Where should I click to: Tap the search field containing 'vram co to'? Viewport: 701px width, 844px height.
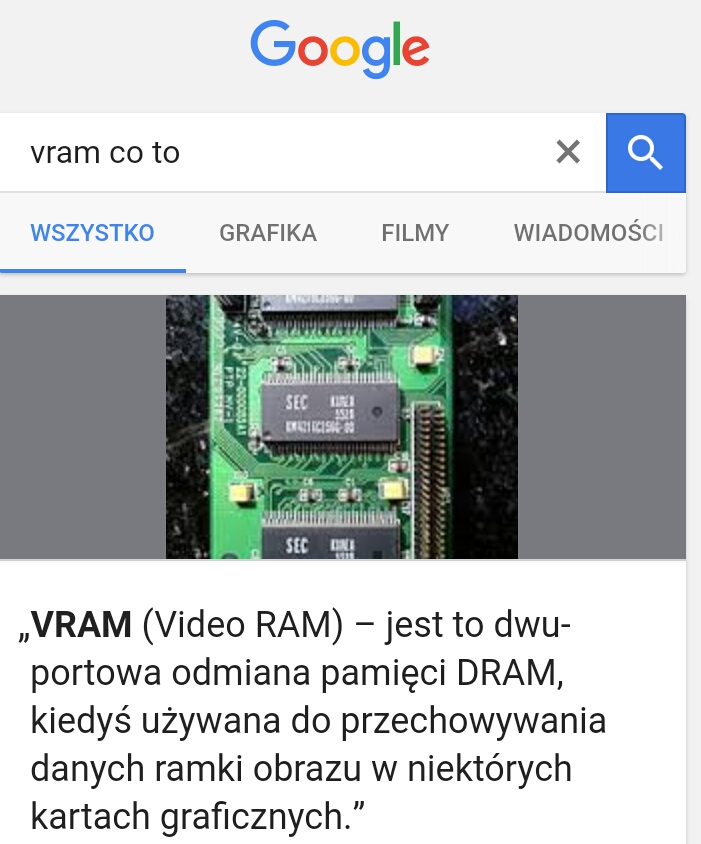[x=270, y=153]
